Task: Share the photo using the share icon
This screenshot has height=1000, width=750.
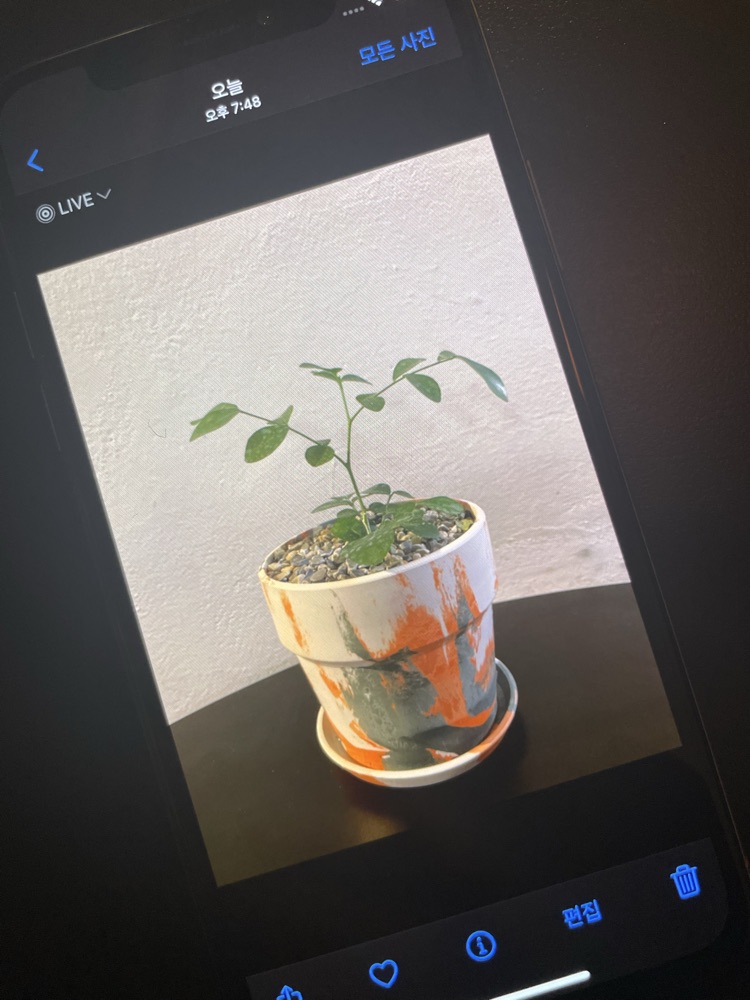Action: [x=289, y=992]
